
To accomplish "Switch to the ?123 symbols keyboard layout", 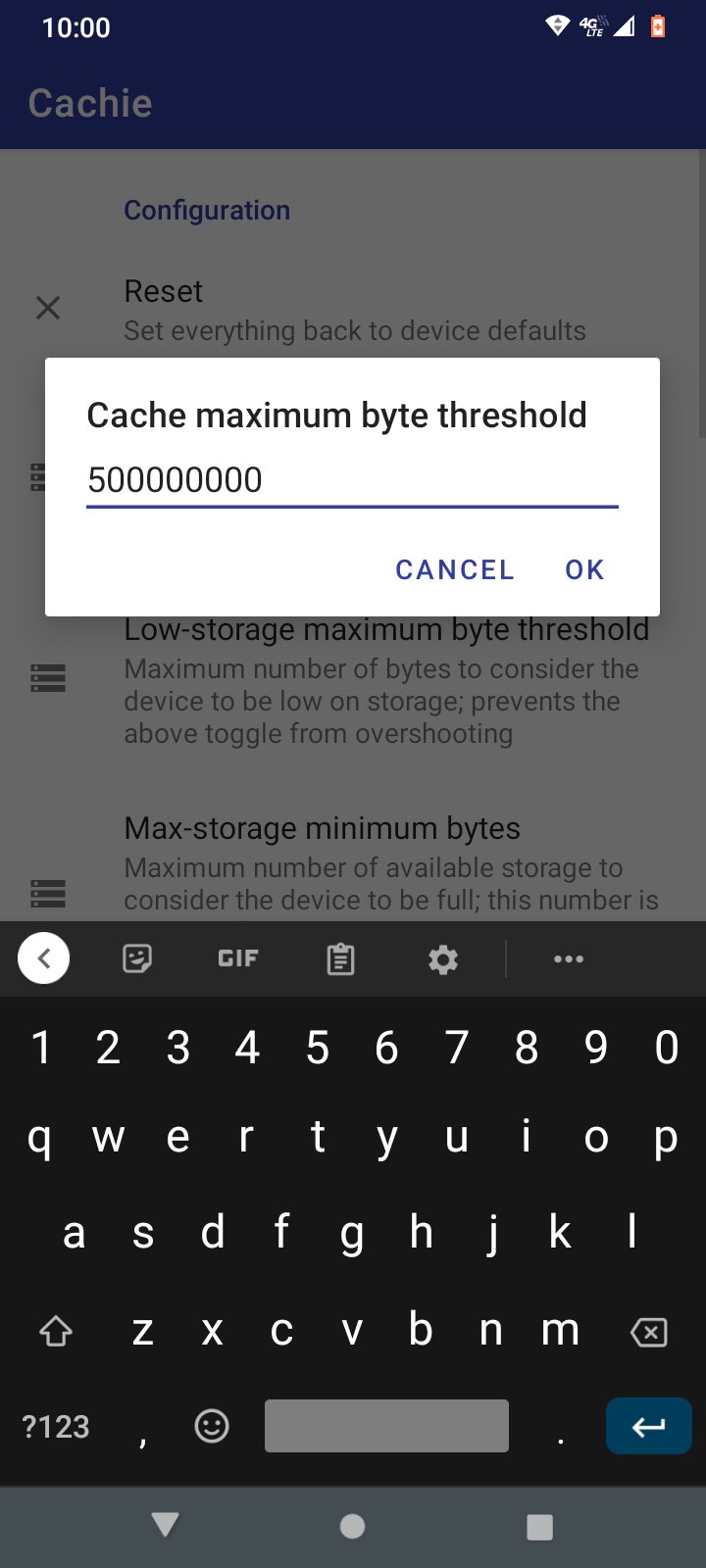I will point(56,1426).
